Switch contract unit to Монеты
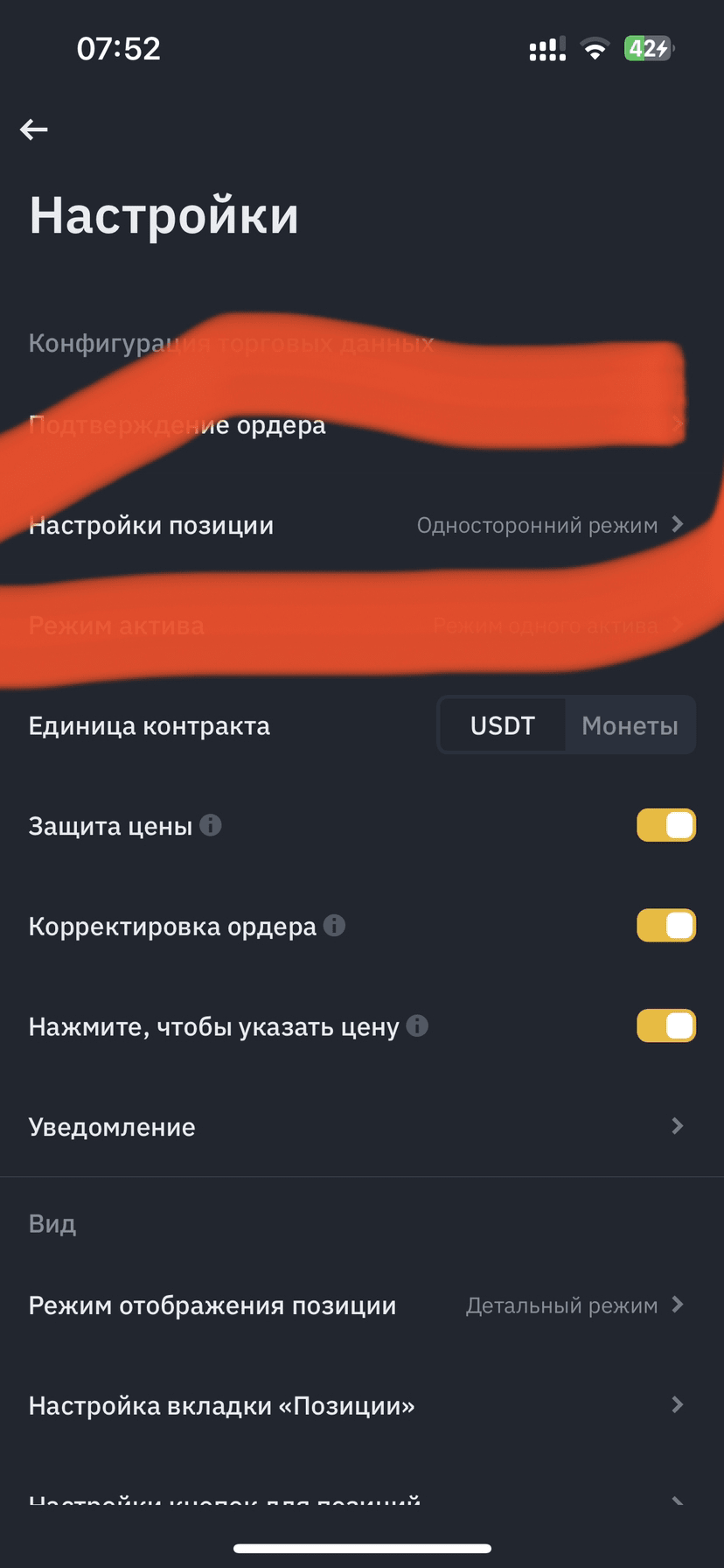Screen dimensions: 724x1568 (630, 725)
